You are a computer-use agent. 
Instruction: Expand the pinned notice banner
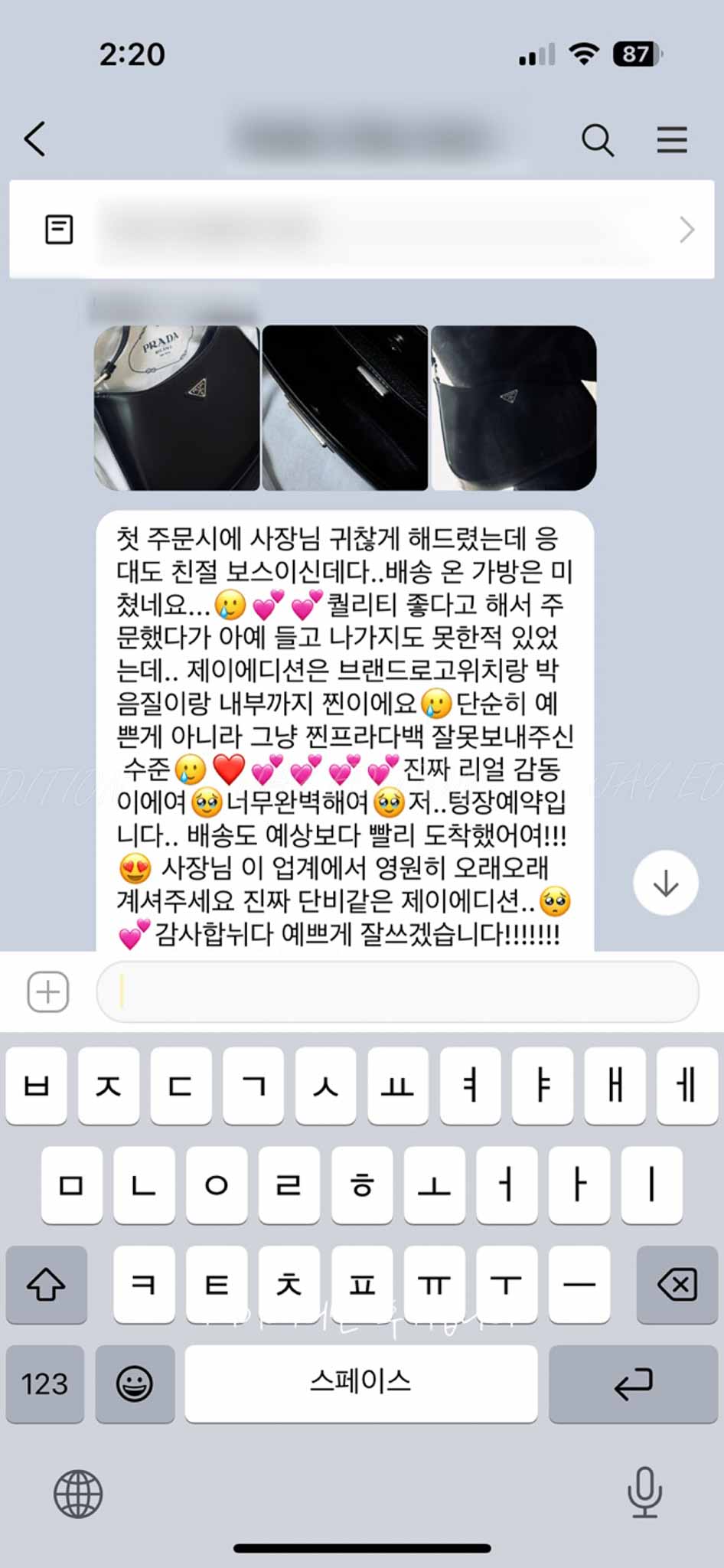(x=686, y=230)
